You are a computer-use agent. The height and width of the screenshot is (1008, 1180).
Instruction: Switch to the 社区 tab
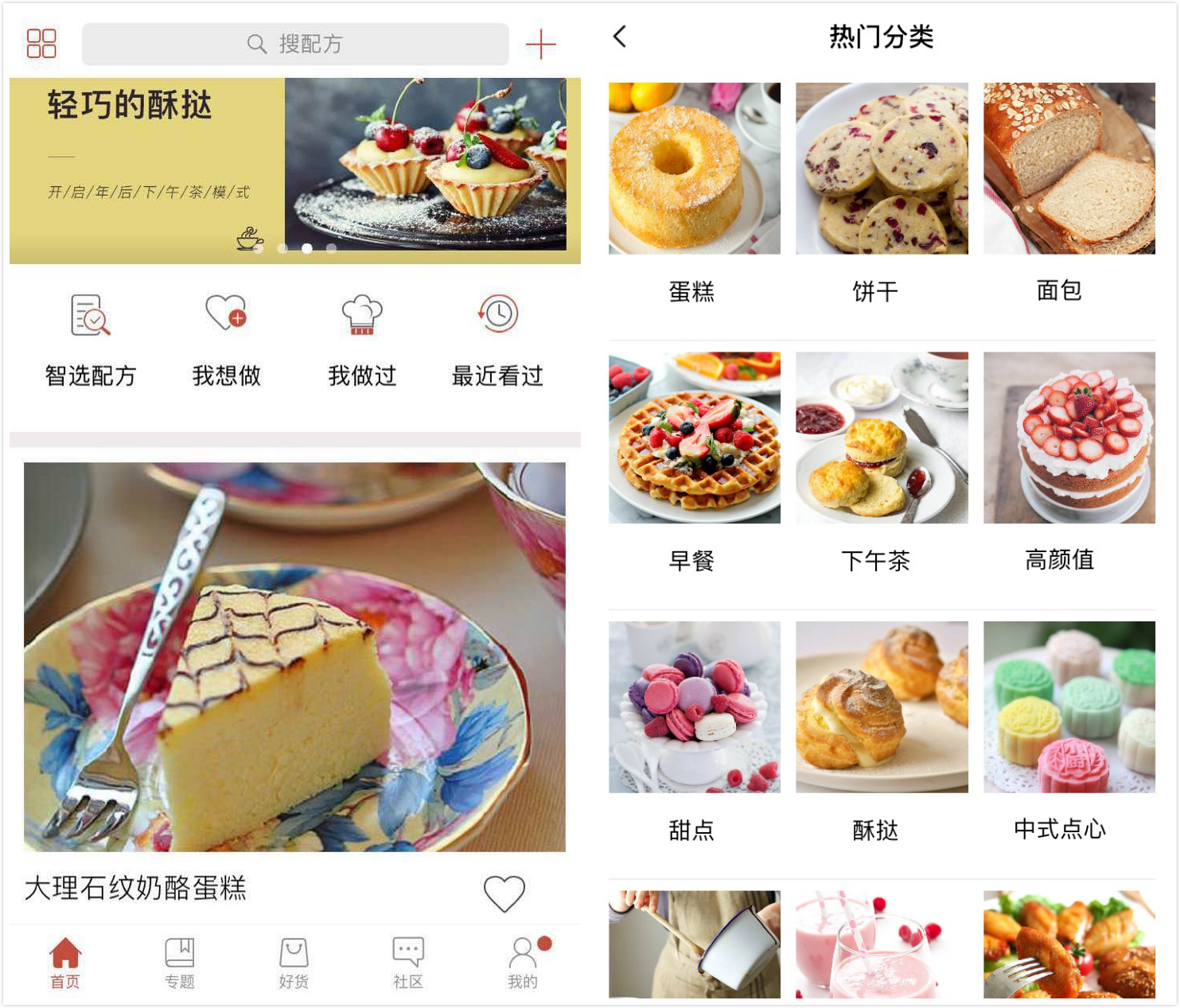[408, 963]
